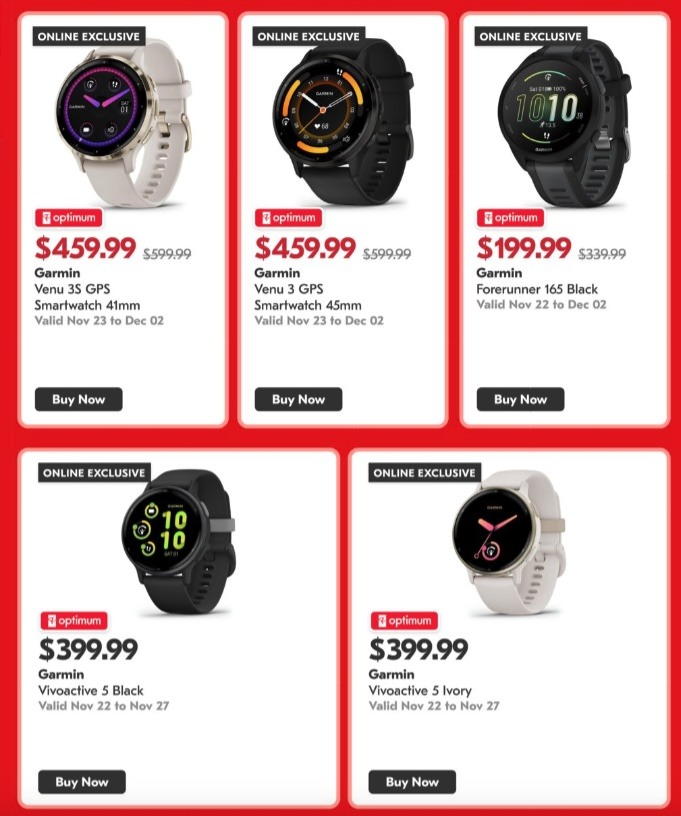Buy the Vivoactive 5 Black now
This screenshot has height=816, width=681.
pyautogui.click(x=82, y=781)
